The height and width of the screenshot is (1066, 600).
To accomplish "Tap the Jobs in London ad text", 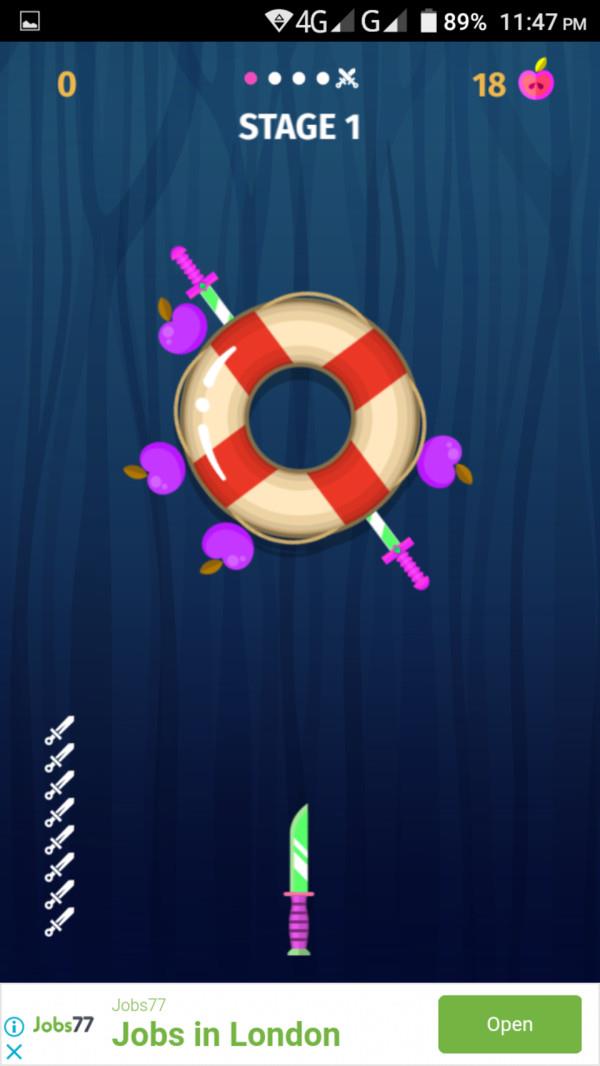I will [x=226, y=1035].
